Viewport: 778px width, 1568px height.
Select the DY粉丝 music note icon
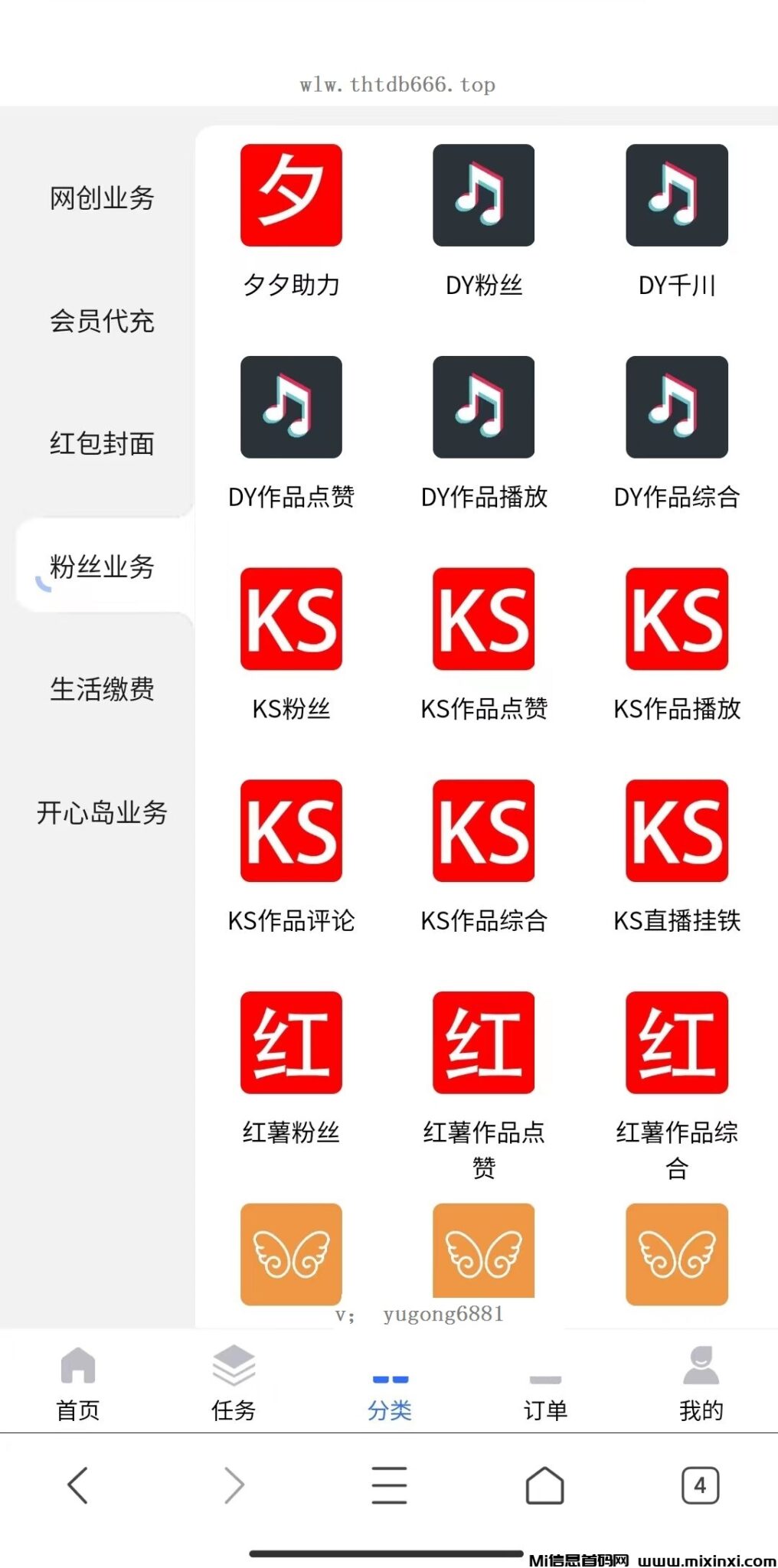point(484,195)
